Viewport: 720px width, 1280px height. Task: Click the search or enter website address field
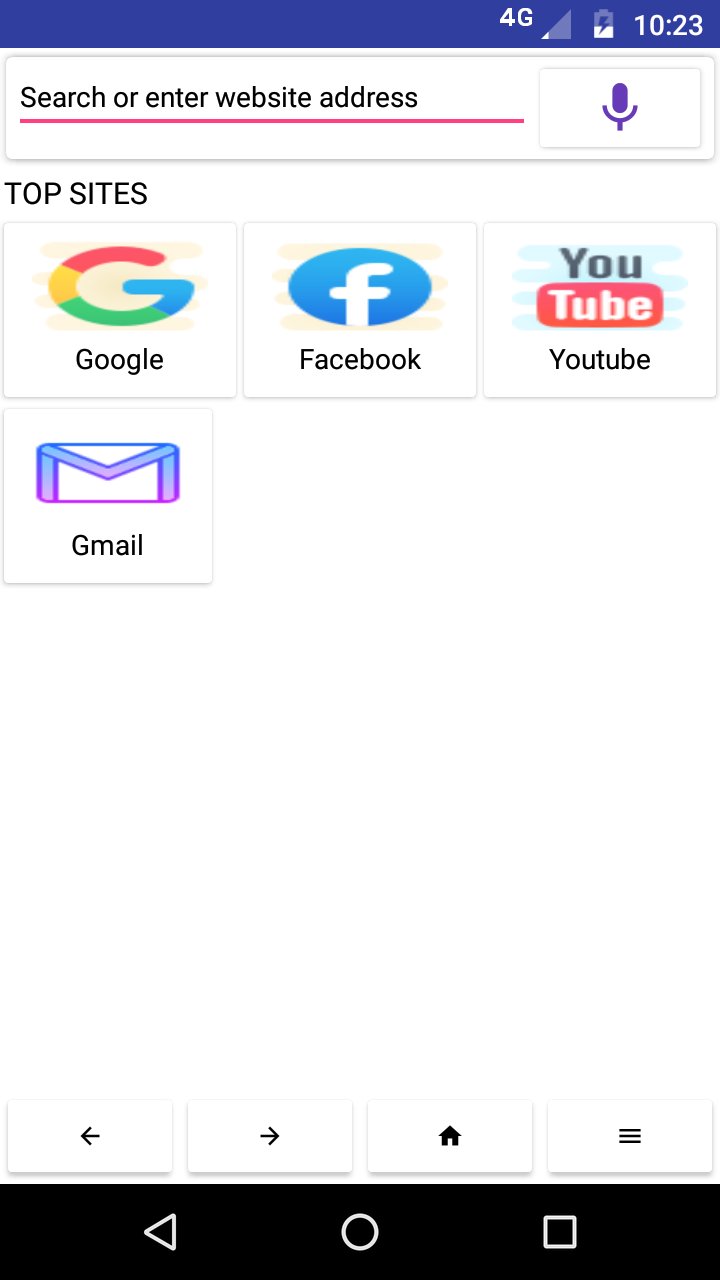click(x=270, y=97)
